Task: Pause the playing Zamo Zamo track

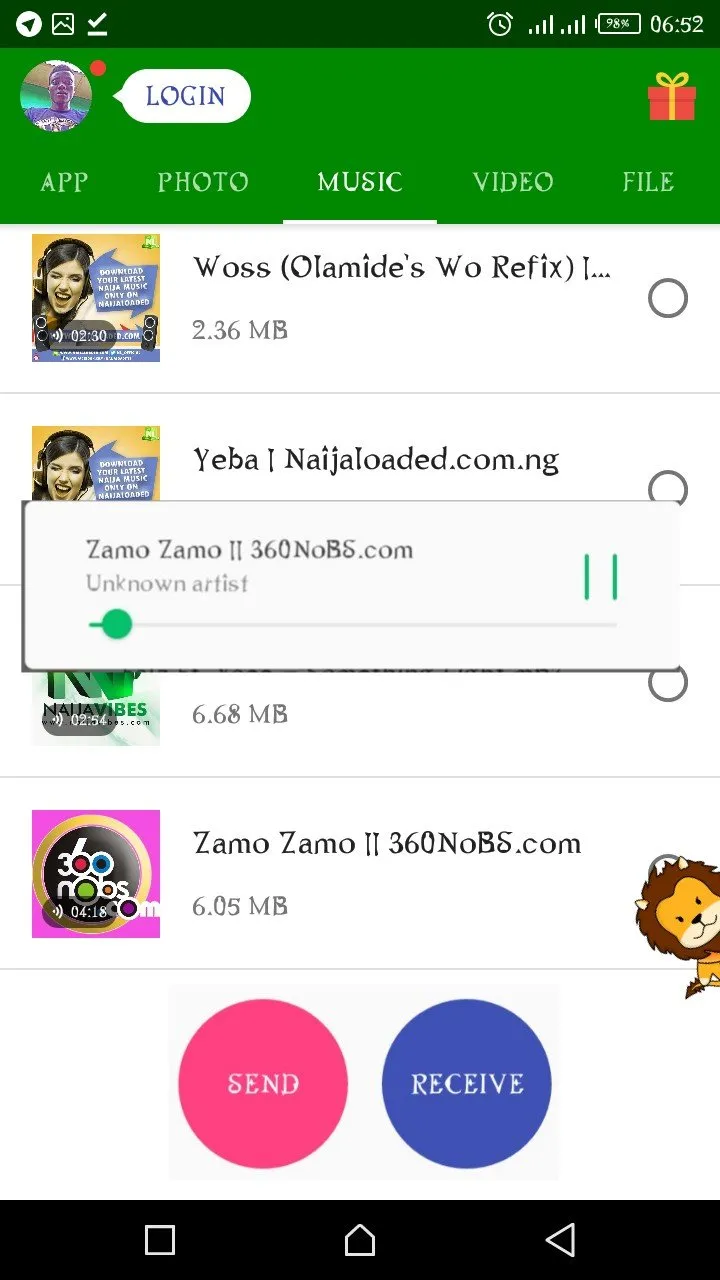Action: click(600, 578)
